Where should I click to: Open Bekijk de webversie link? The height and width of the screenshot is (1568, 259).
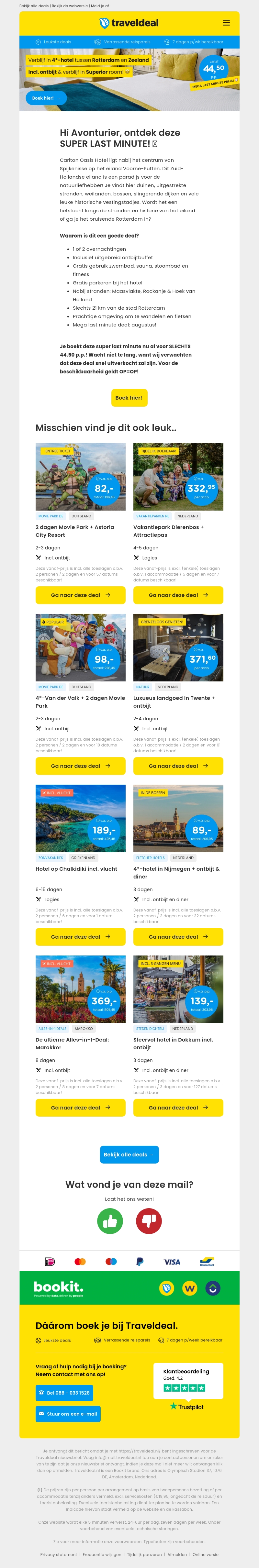(x=70, y=6)
